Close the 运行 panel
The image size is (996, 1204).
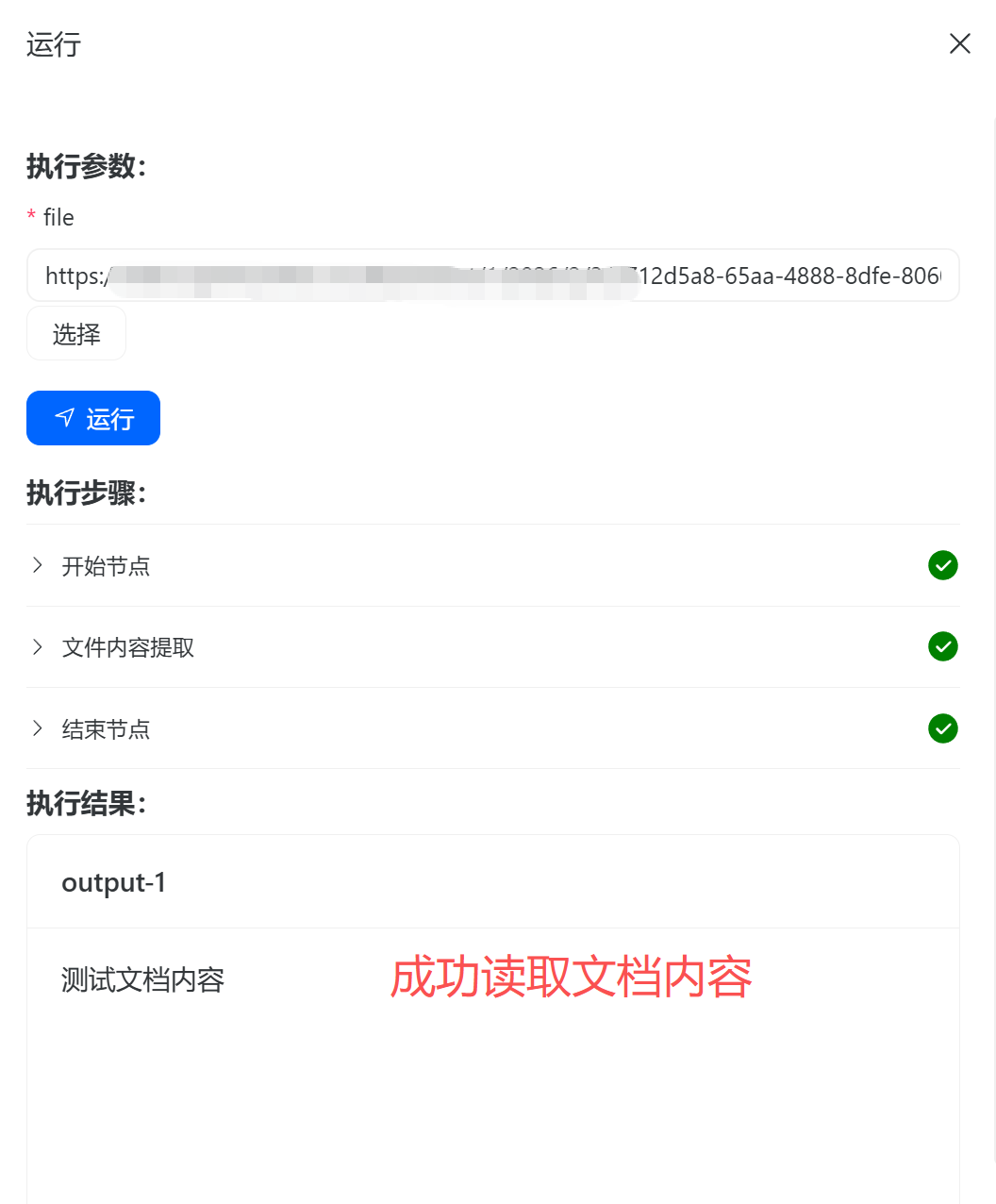coord(959,43)
